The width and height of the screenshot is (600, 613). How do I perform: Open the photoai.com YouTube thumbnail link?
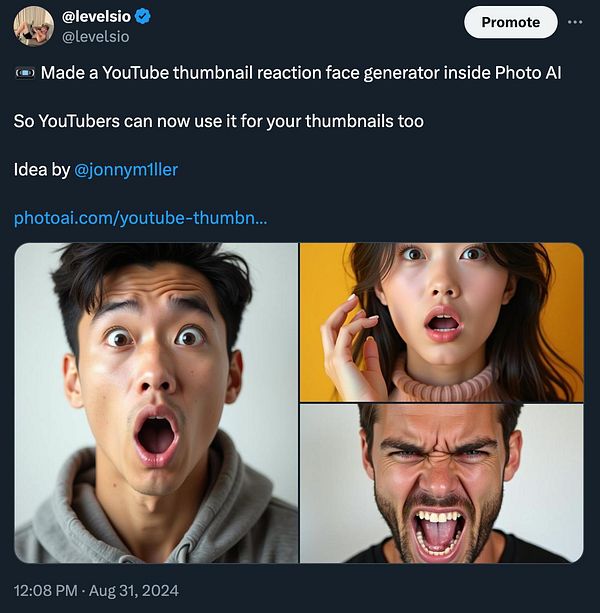[x=140, y=217]
